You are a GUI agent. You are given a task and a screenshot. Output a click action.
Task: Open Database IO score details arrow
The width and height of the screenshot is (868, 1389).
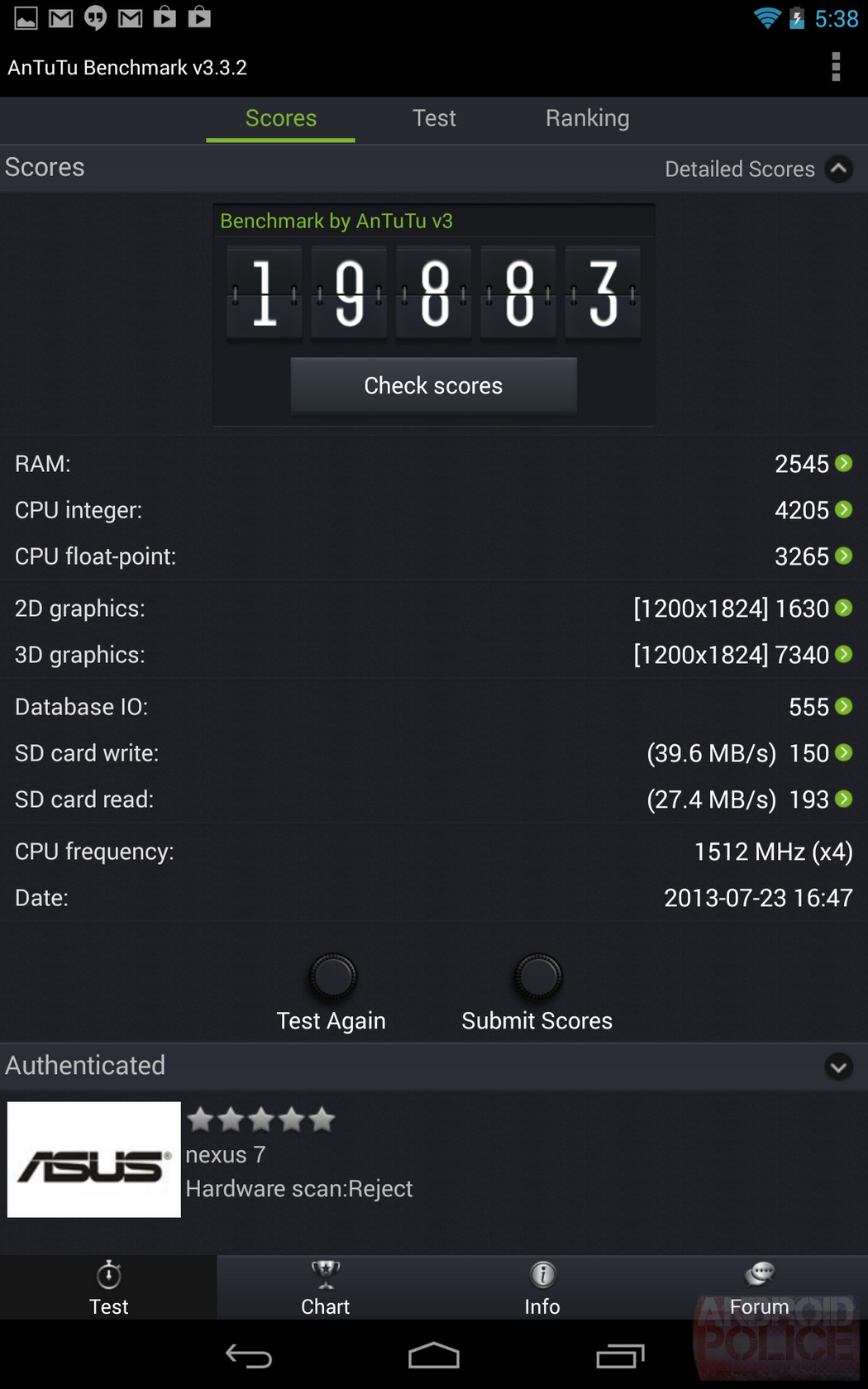point(844,706)
